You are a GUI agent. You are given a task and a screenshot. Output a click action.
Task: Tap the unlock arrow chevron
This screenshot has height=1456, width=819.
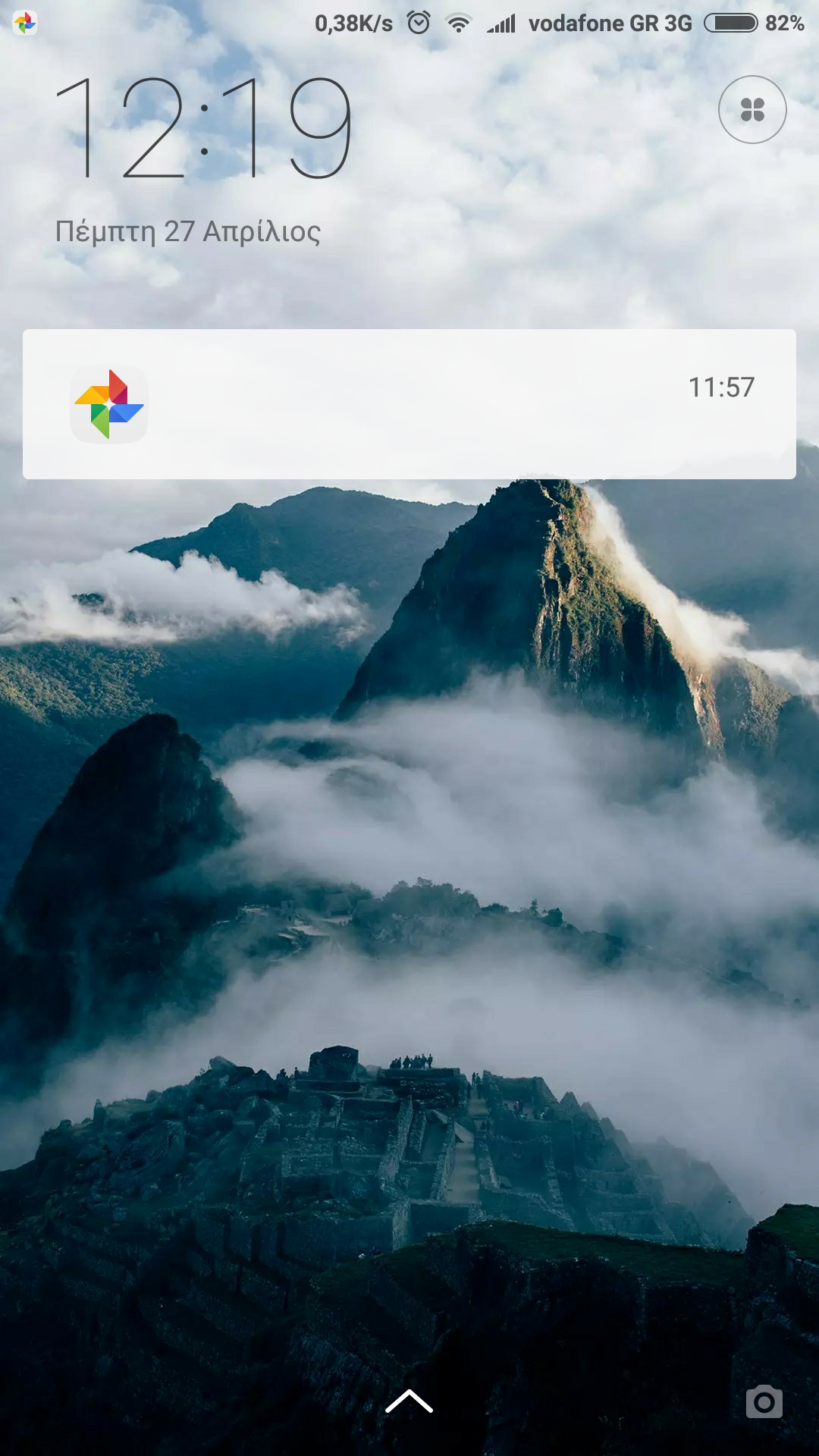tap(409, 1401)
